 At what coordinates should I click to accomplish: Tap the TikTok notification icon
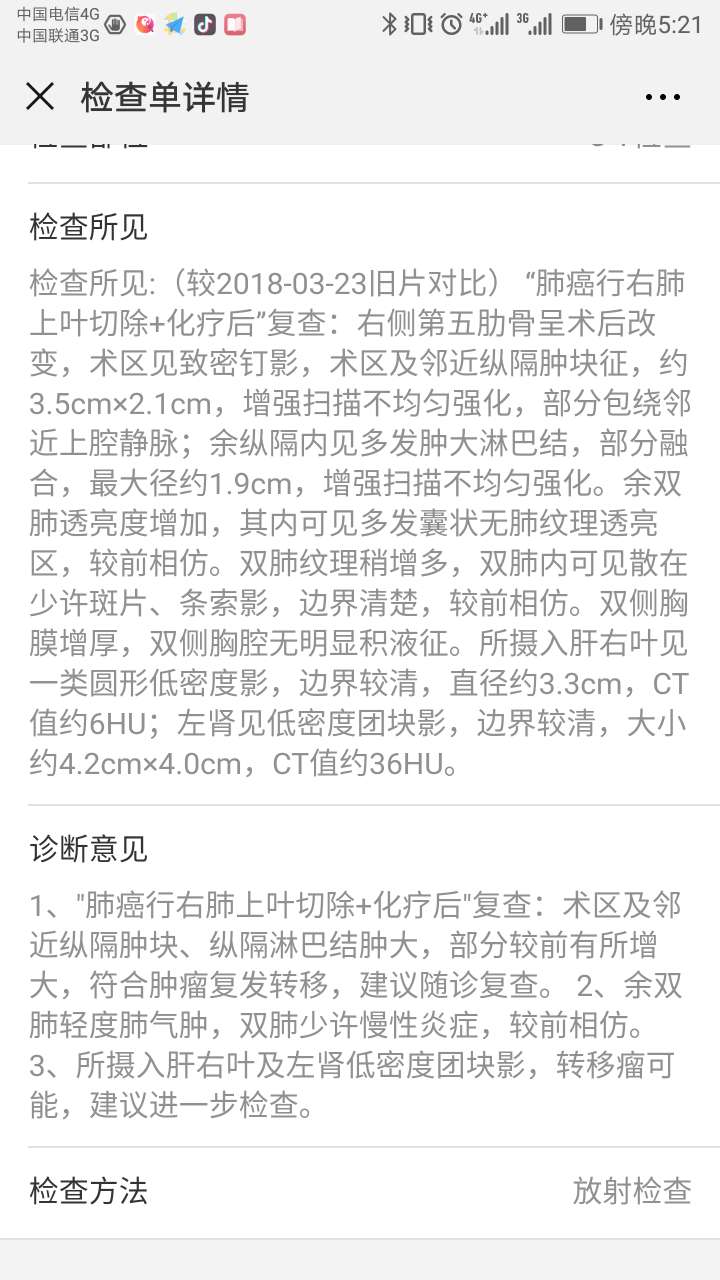(x=205, y=27)
